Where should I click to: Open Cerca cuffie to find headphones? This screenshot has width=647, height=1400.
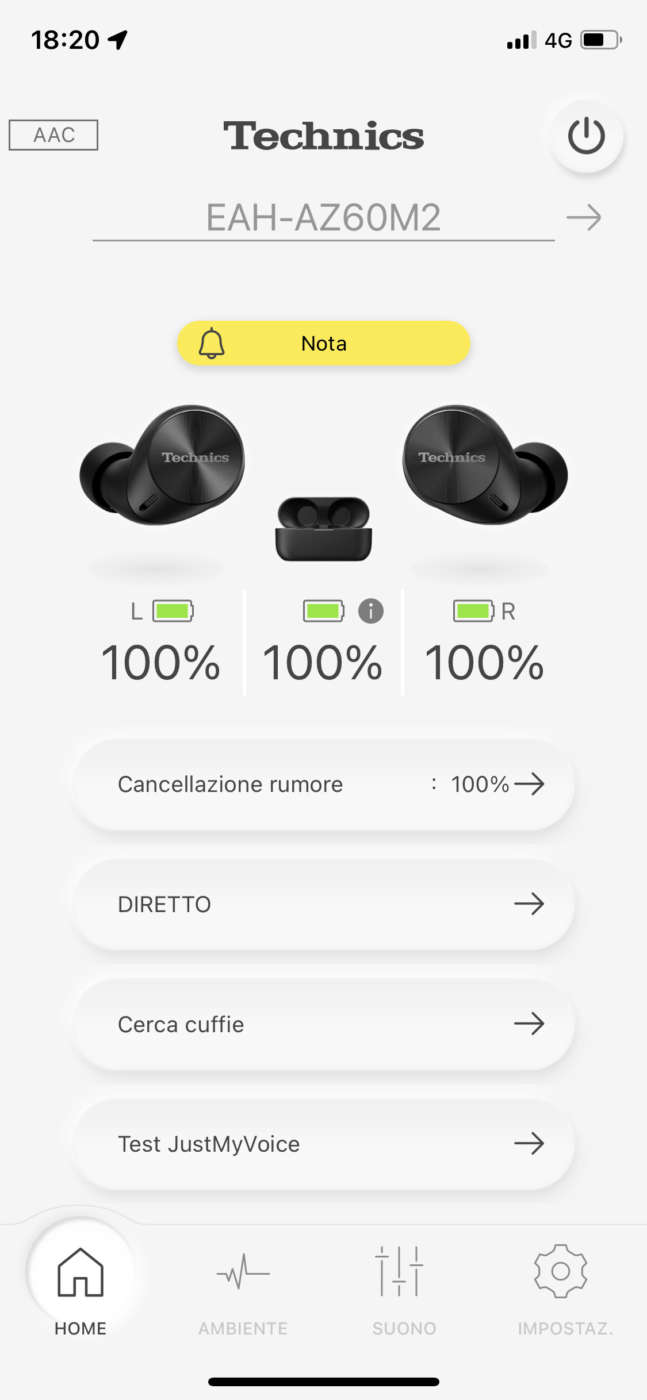tap(323, 1024)
